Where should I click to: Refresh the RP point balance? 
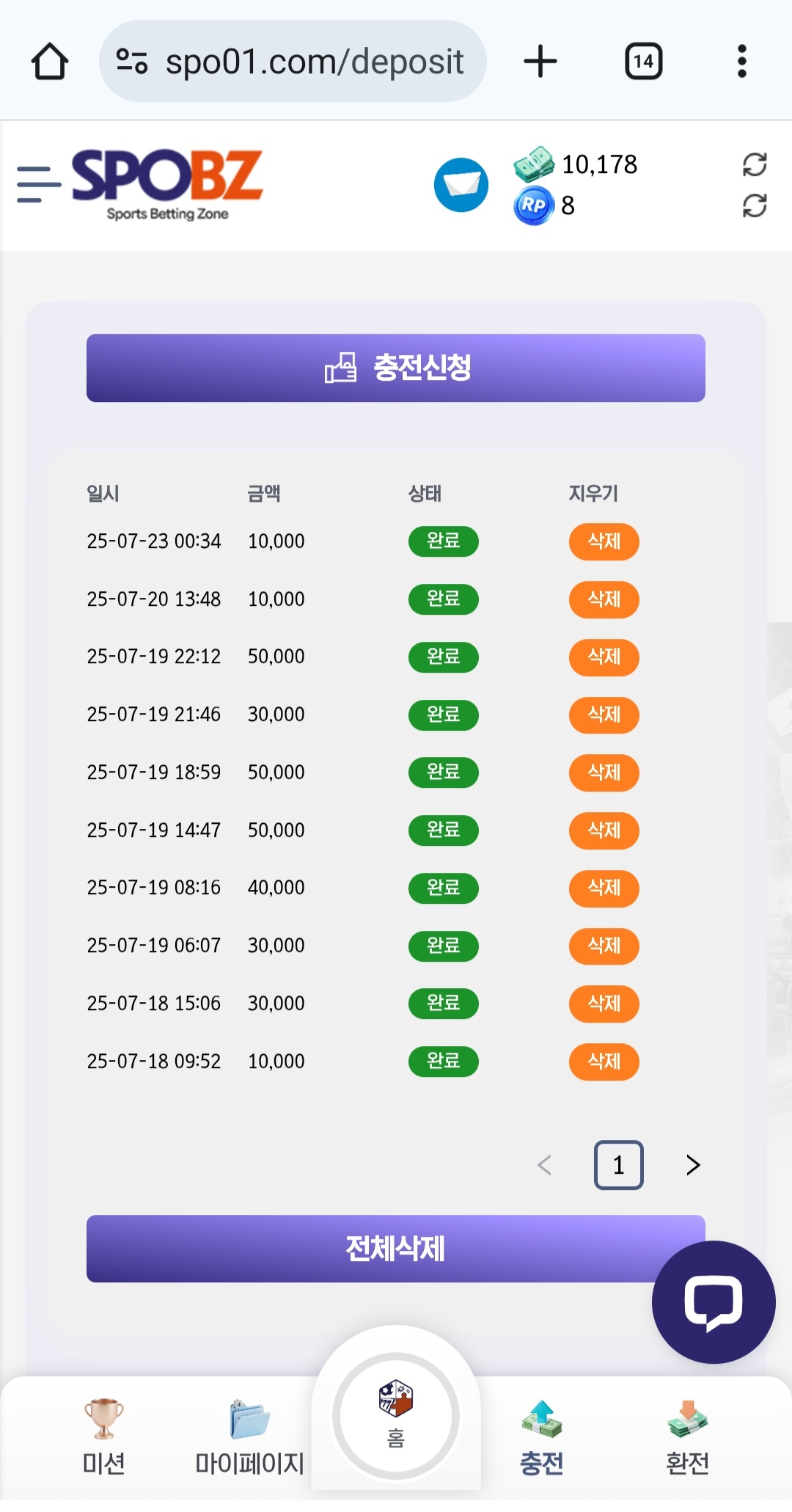click(x=755, y=205)
